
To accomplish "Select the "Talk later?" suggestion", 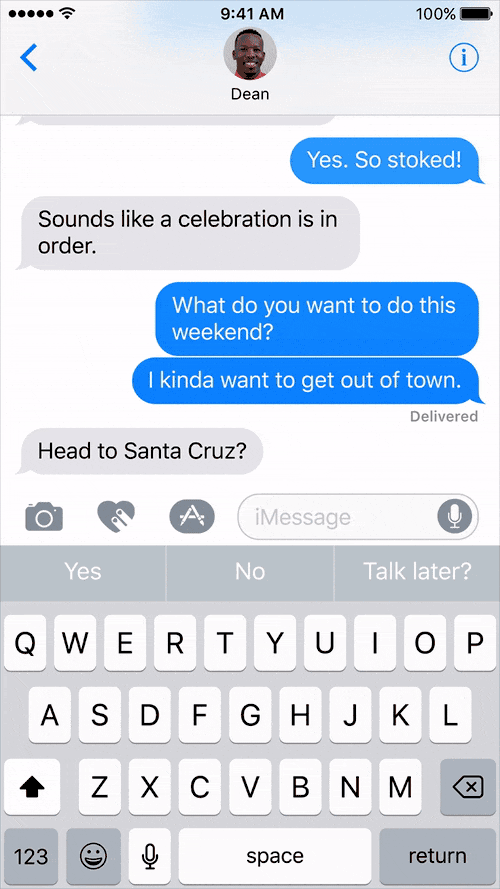I will tap(417, 572).
